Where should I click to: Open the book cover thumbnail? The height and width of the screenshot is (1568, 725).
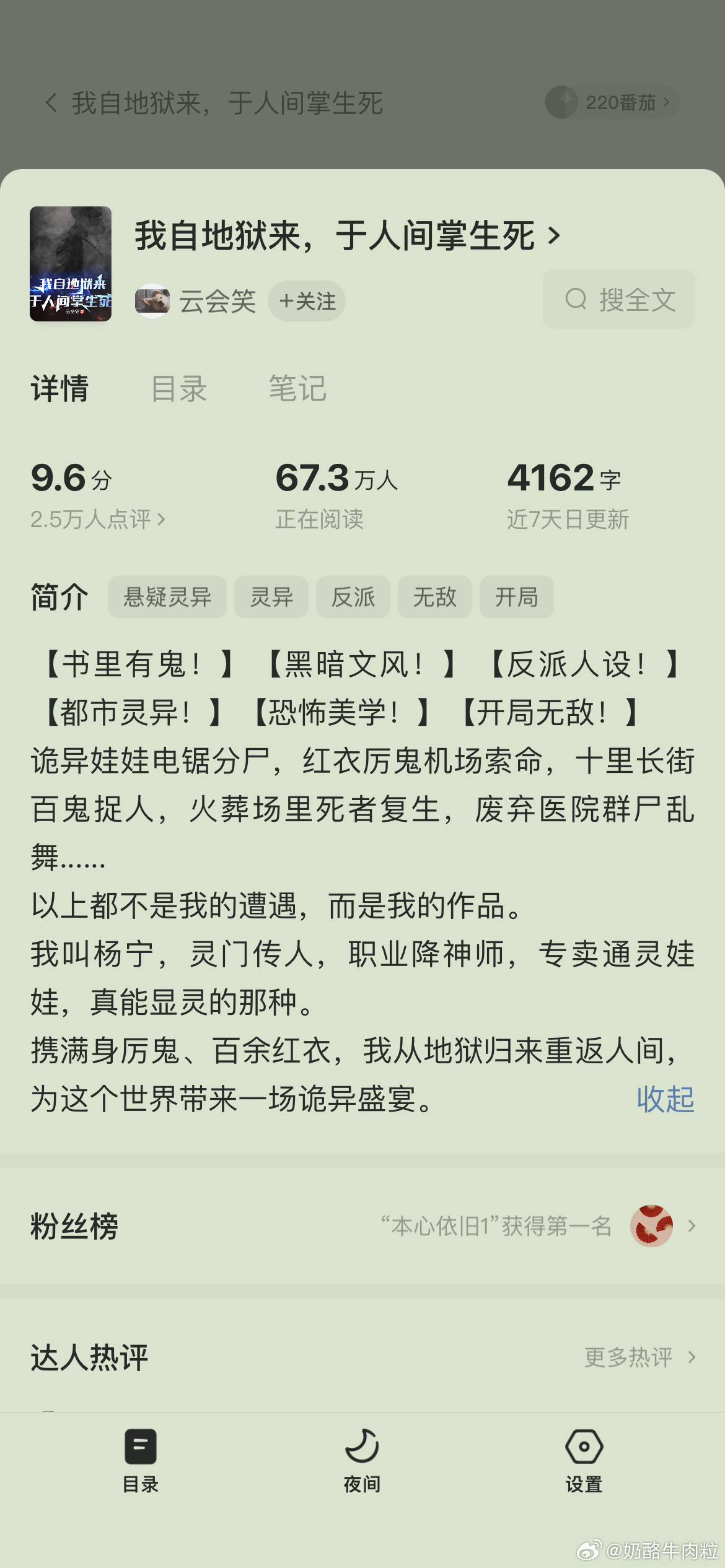(x=71, y=264)
